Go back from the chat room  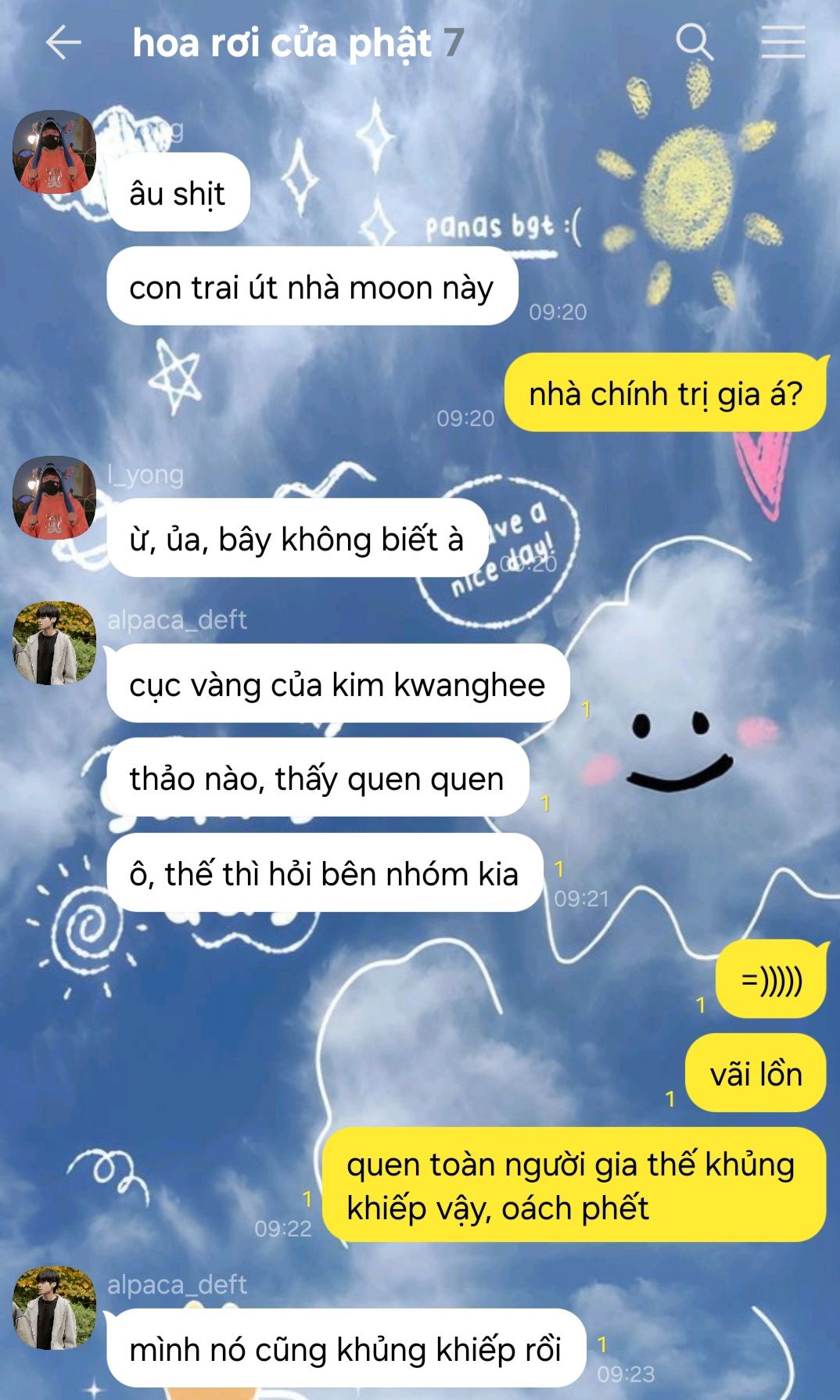pyautogui.click(x=63, y=42)
